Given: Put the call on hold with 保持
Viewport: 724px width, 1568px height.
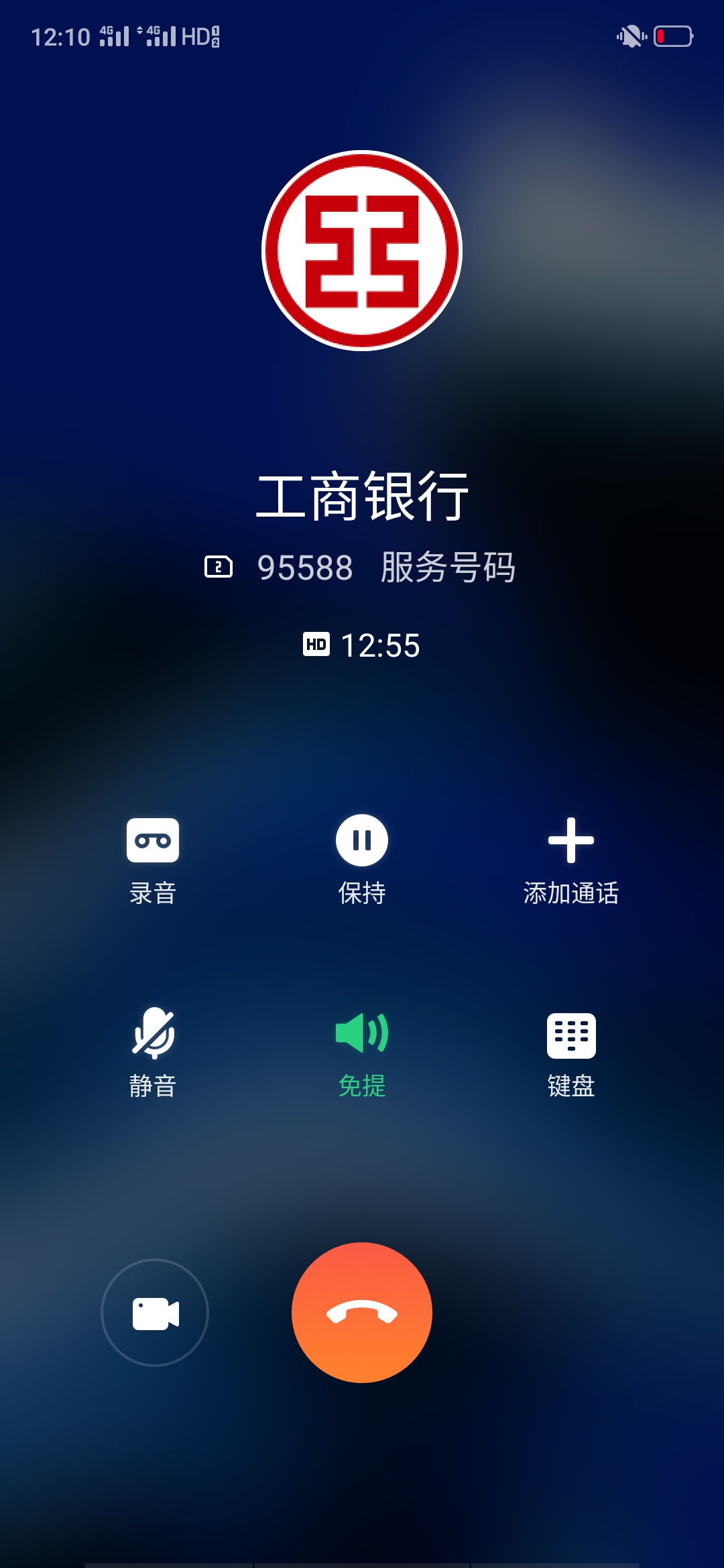Looking at the screenshot, I should pos(362,861).
